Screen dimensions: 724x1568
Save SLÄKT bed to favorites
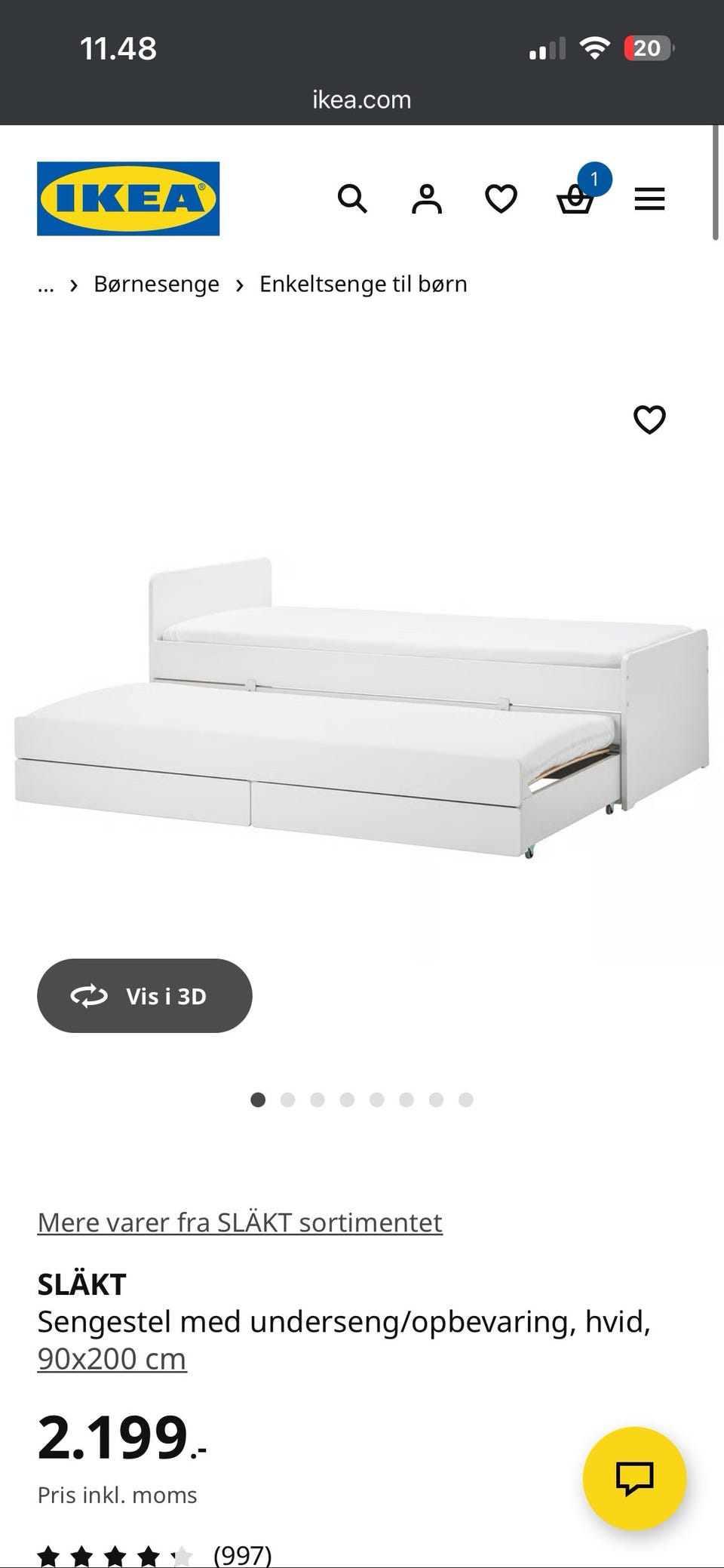coord(649,420)
